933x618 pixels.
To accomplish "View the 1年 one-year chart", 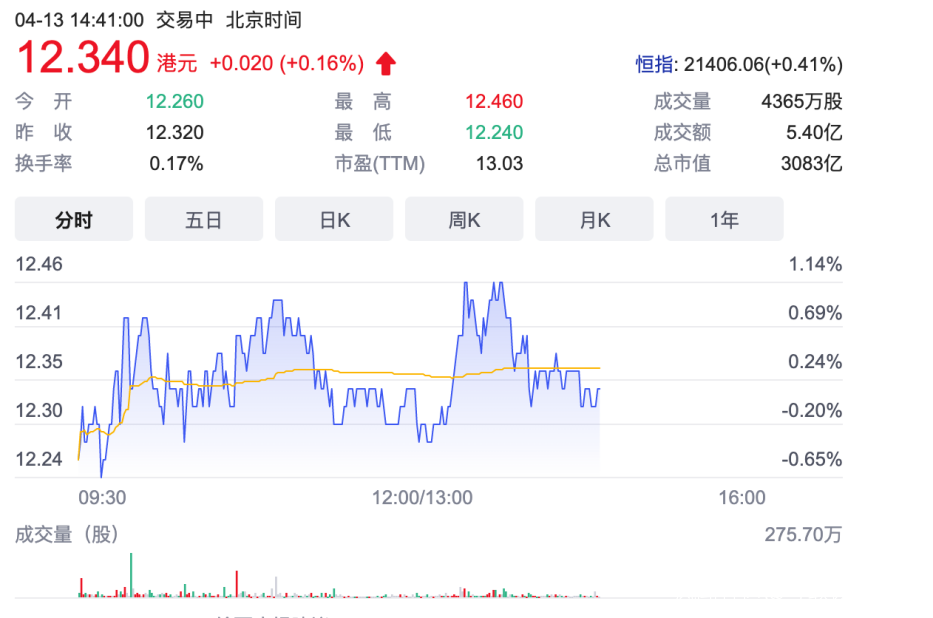I will pos(724,220).
